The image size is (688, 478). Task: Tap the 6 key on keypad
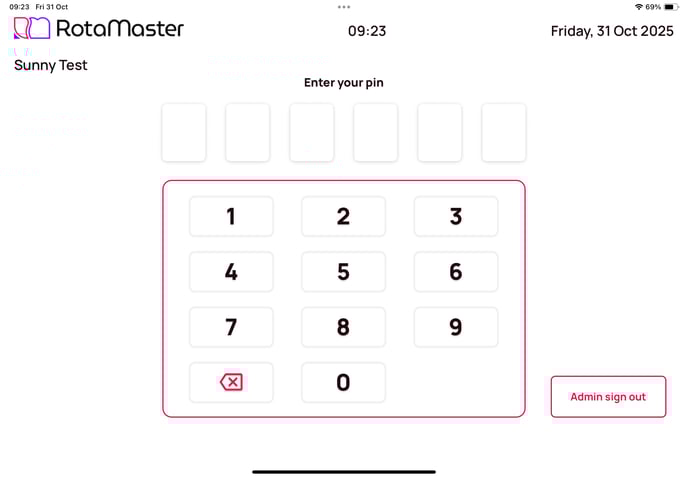[455, 272]
